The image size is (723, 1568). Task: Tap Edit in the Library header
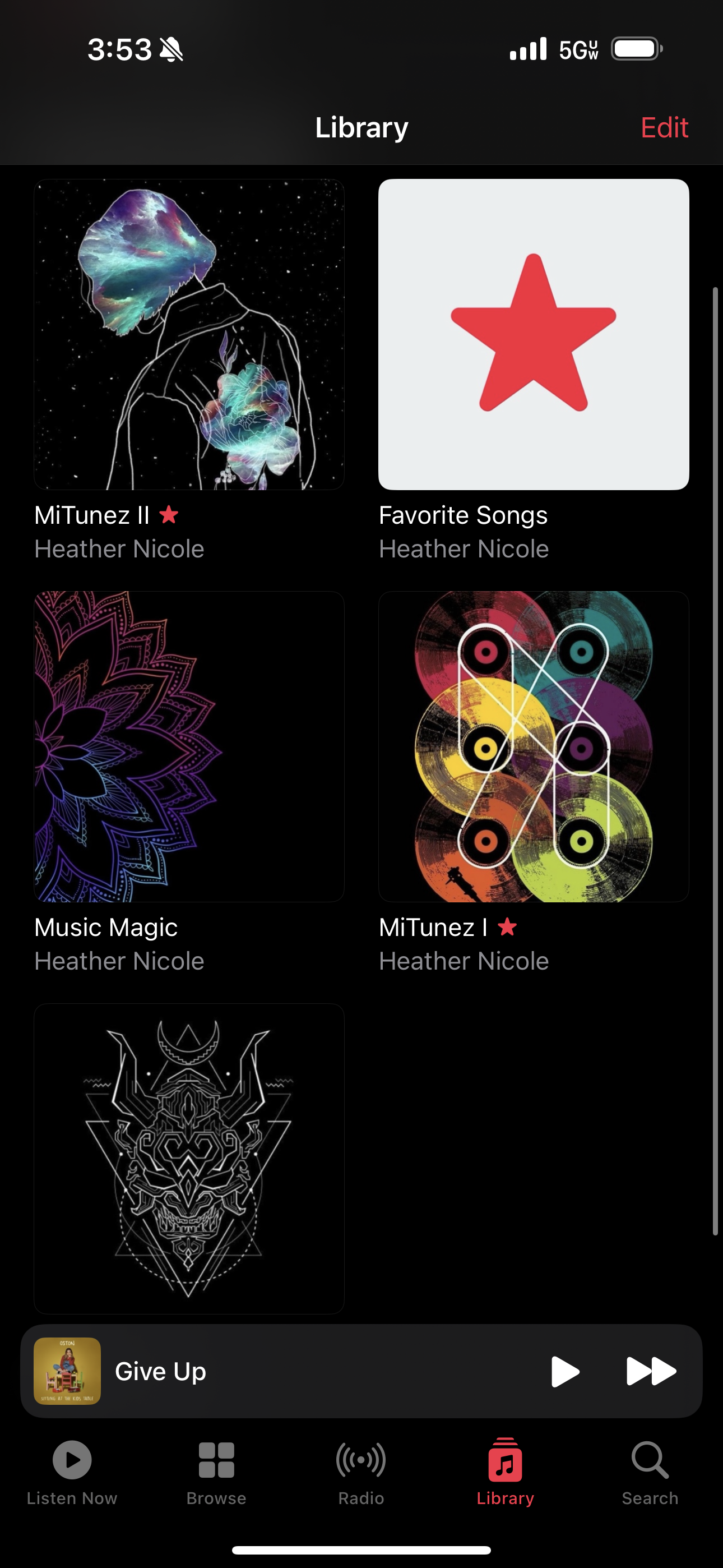click(x=664, y=127)
